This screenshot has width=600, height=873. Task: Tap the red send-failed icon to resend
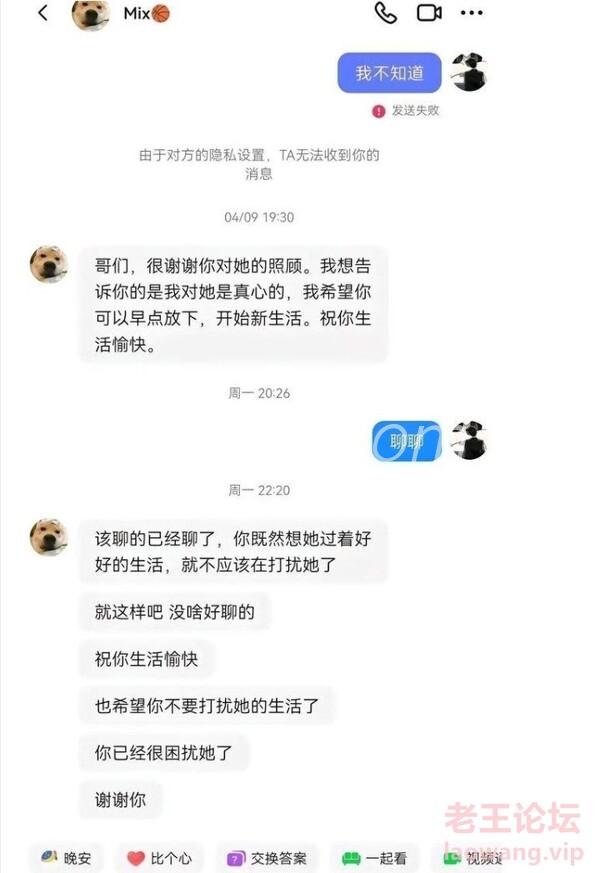[378, 111]
